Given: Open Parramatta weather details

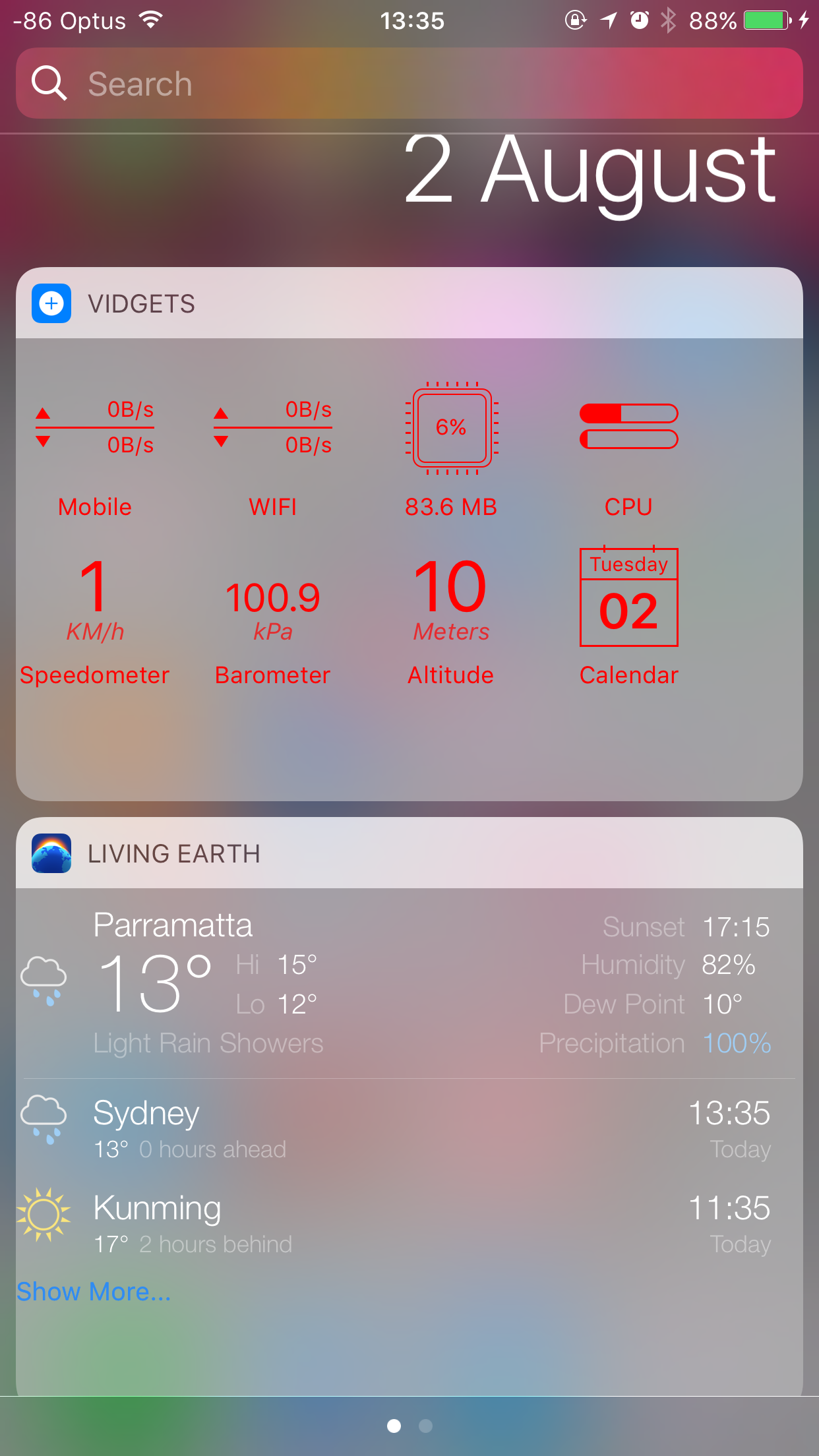Looking at the screenshot, I should [409, 983].
